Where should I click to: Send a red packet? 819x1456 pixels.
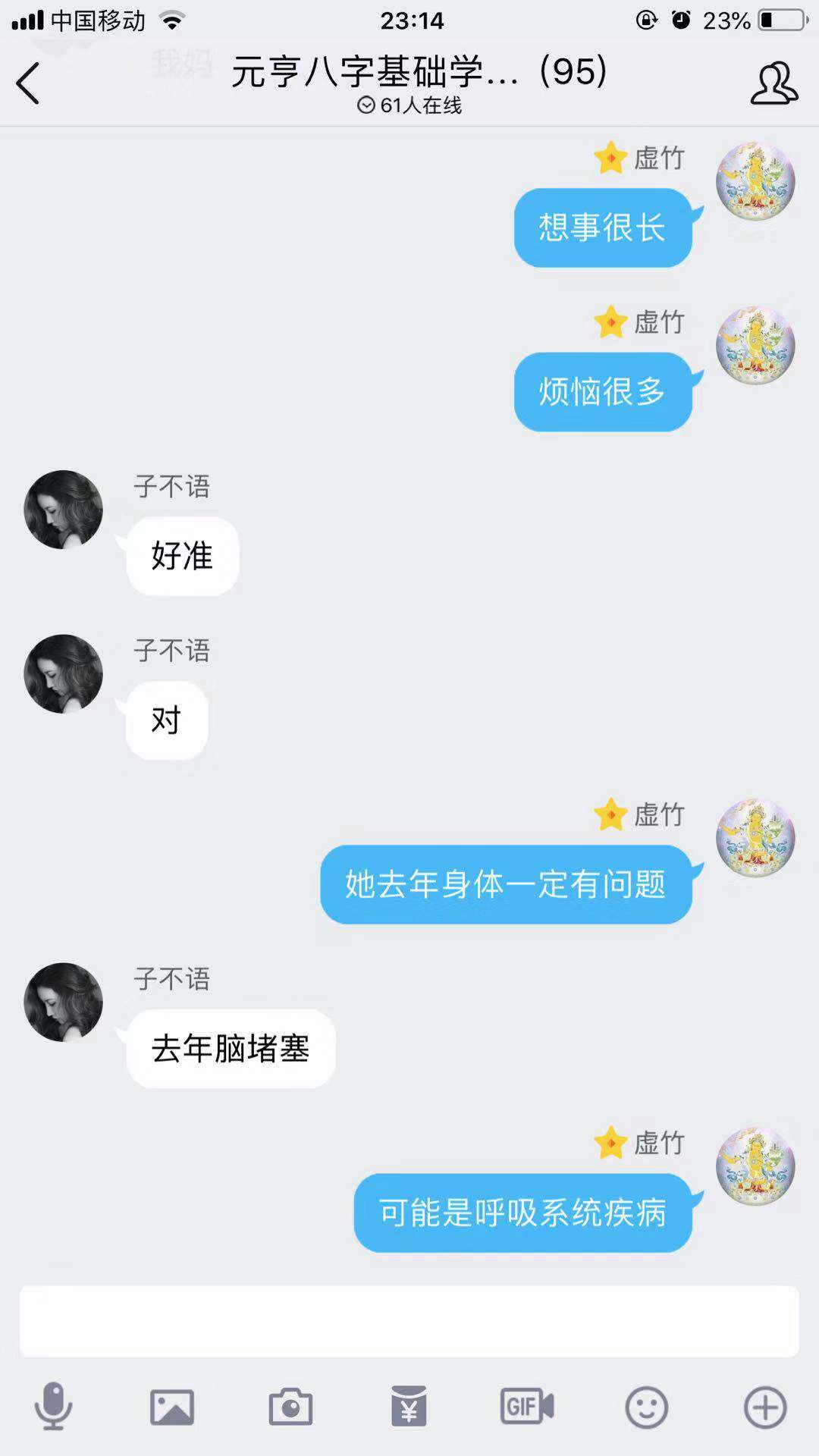(x=409, y=1407)
